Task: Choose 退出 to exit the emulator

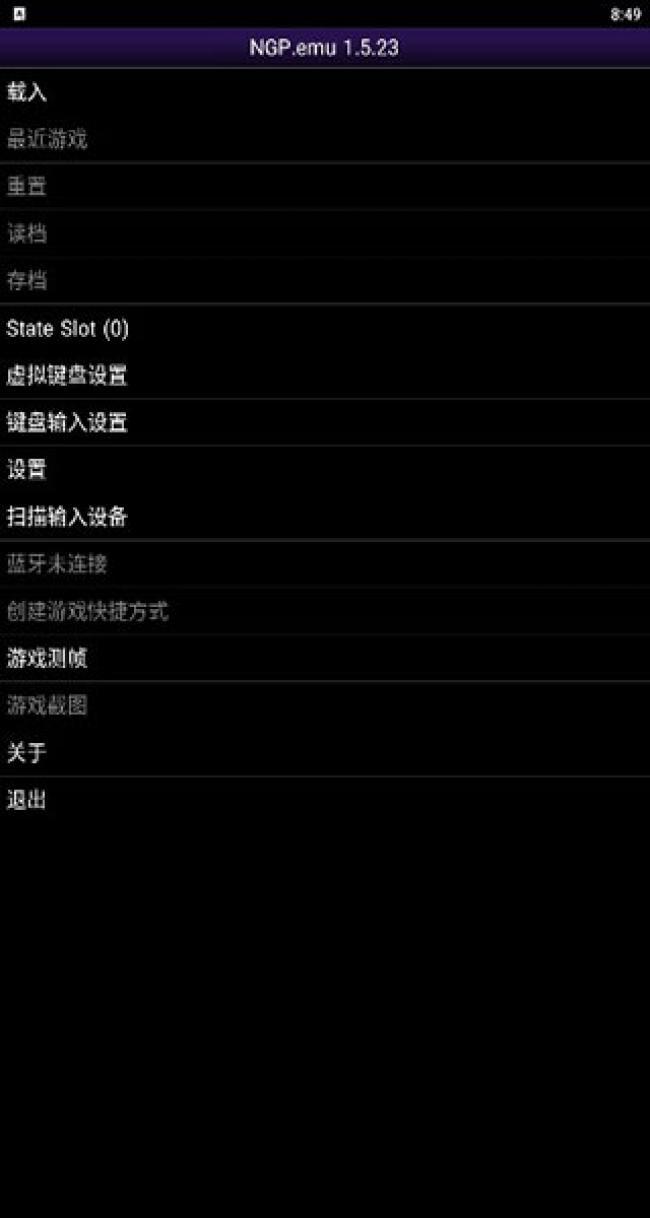Action: click(x=27, y=800)
